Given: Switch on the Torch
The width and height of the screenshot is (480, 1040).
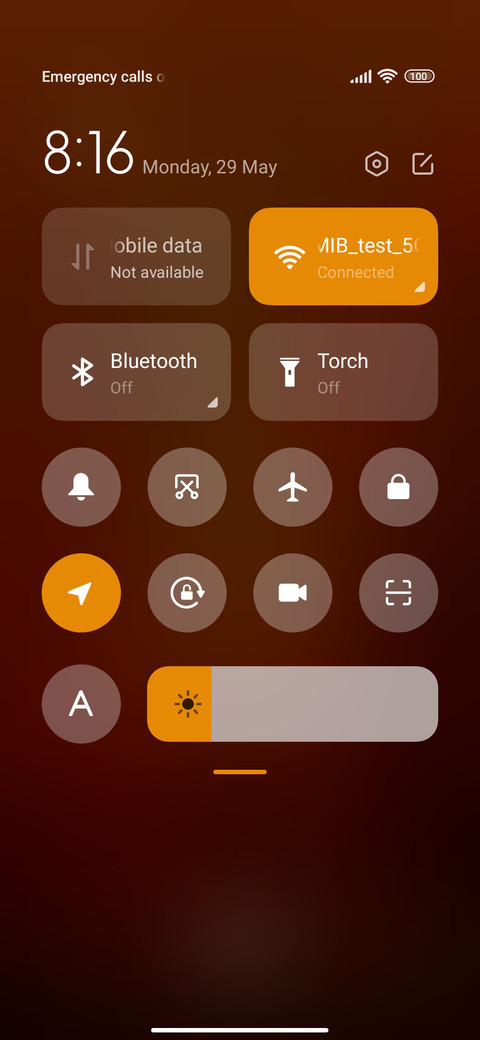Looking at the screenshot, I should pyautogui.click(x=343, y=371).
